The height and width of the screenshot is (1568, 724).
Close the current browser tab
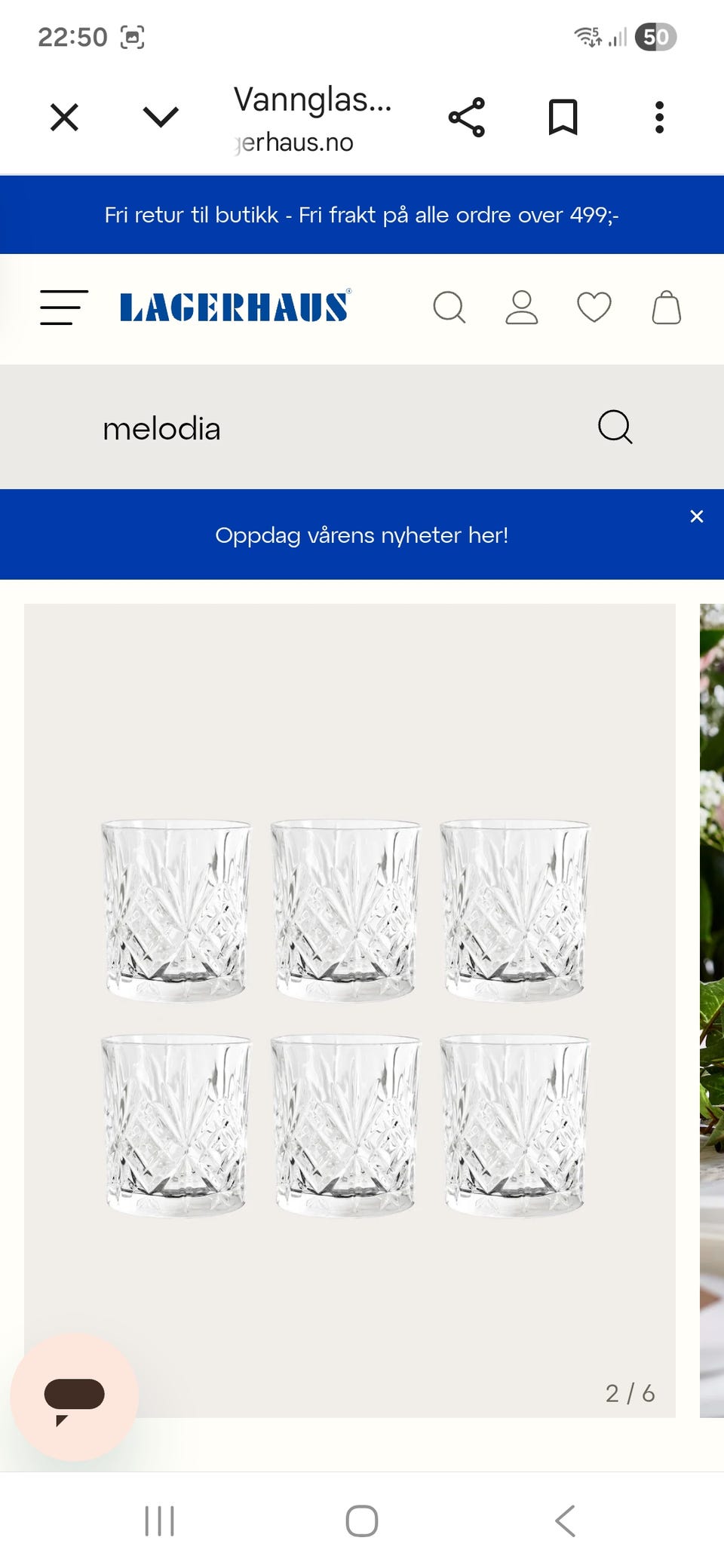tap(63, 116)
